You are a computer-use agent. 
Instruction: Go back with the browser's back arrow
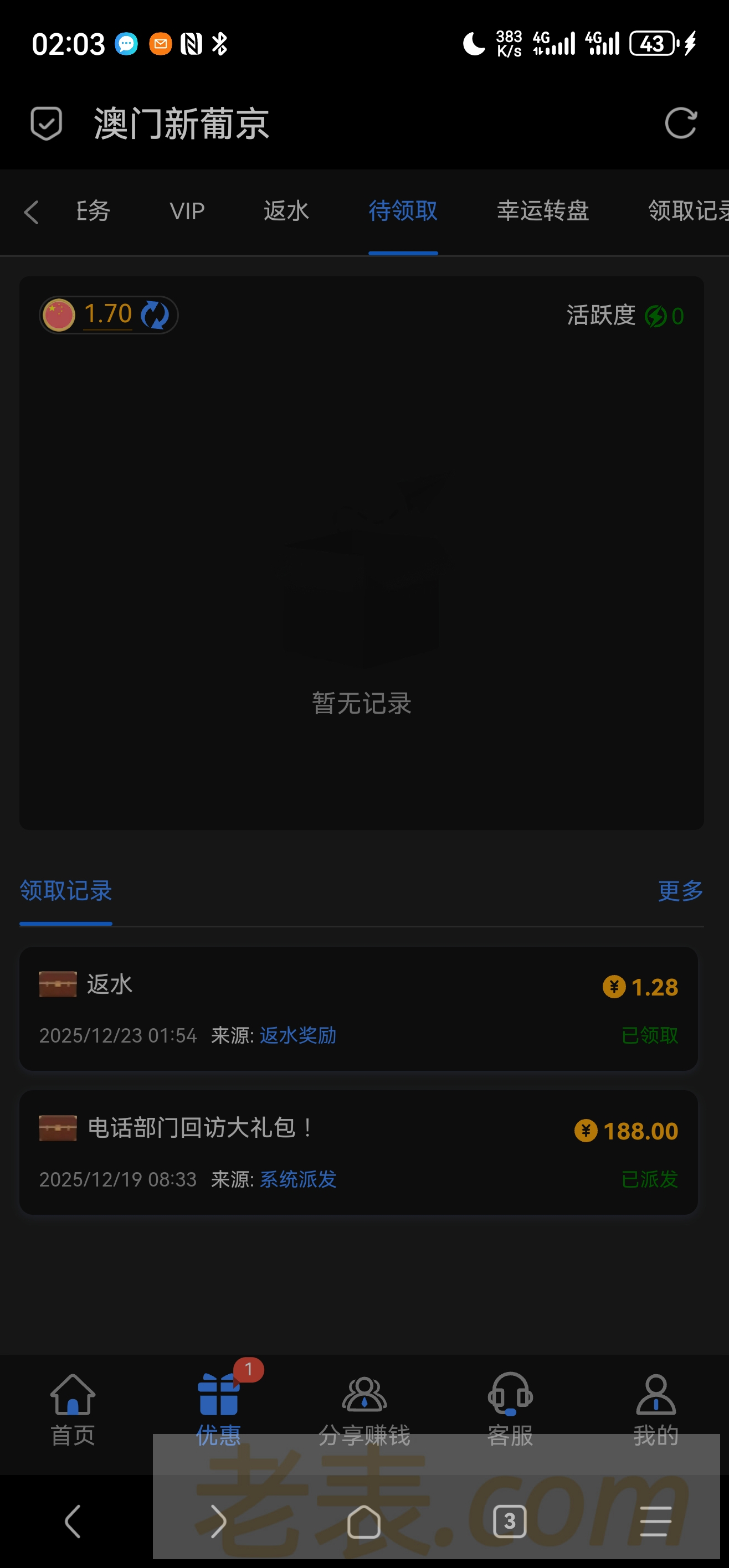click(73, 1521)
